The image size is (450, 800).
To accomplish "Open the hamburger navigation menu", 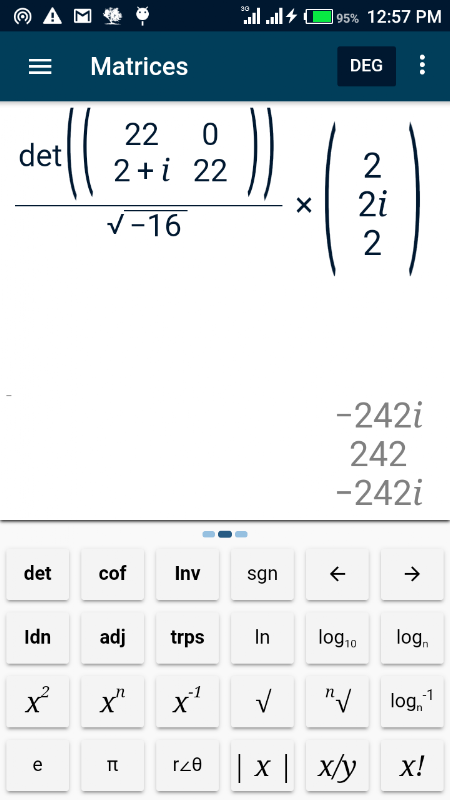I will [40, 66].
